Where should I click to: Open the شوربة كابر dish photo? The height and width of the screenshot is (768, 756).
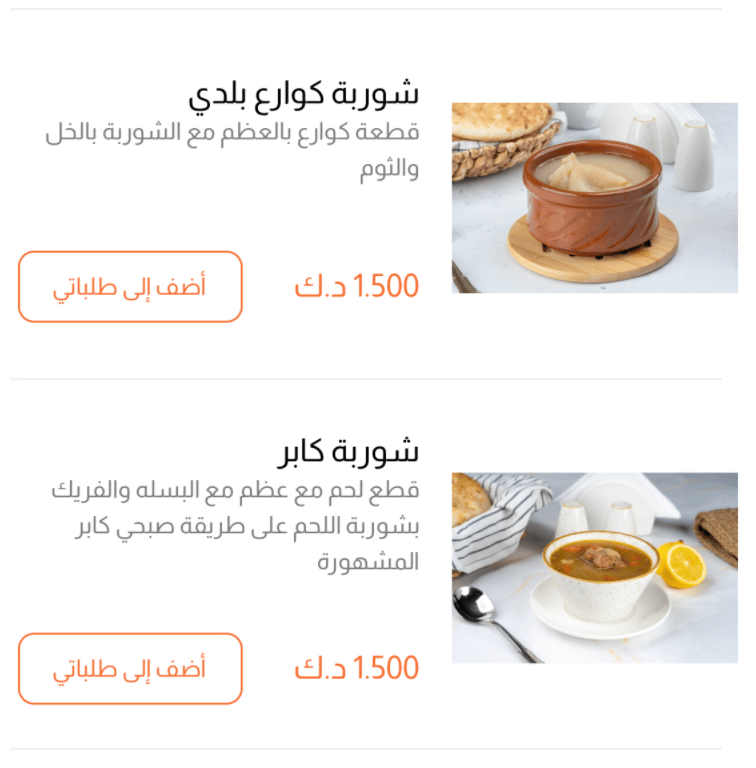point(594,568)
